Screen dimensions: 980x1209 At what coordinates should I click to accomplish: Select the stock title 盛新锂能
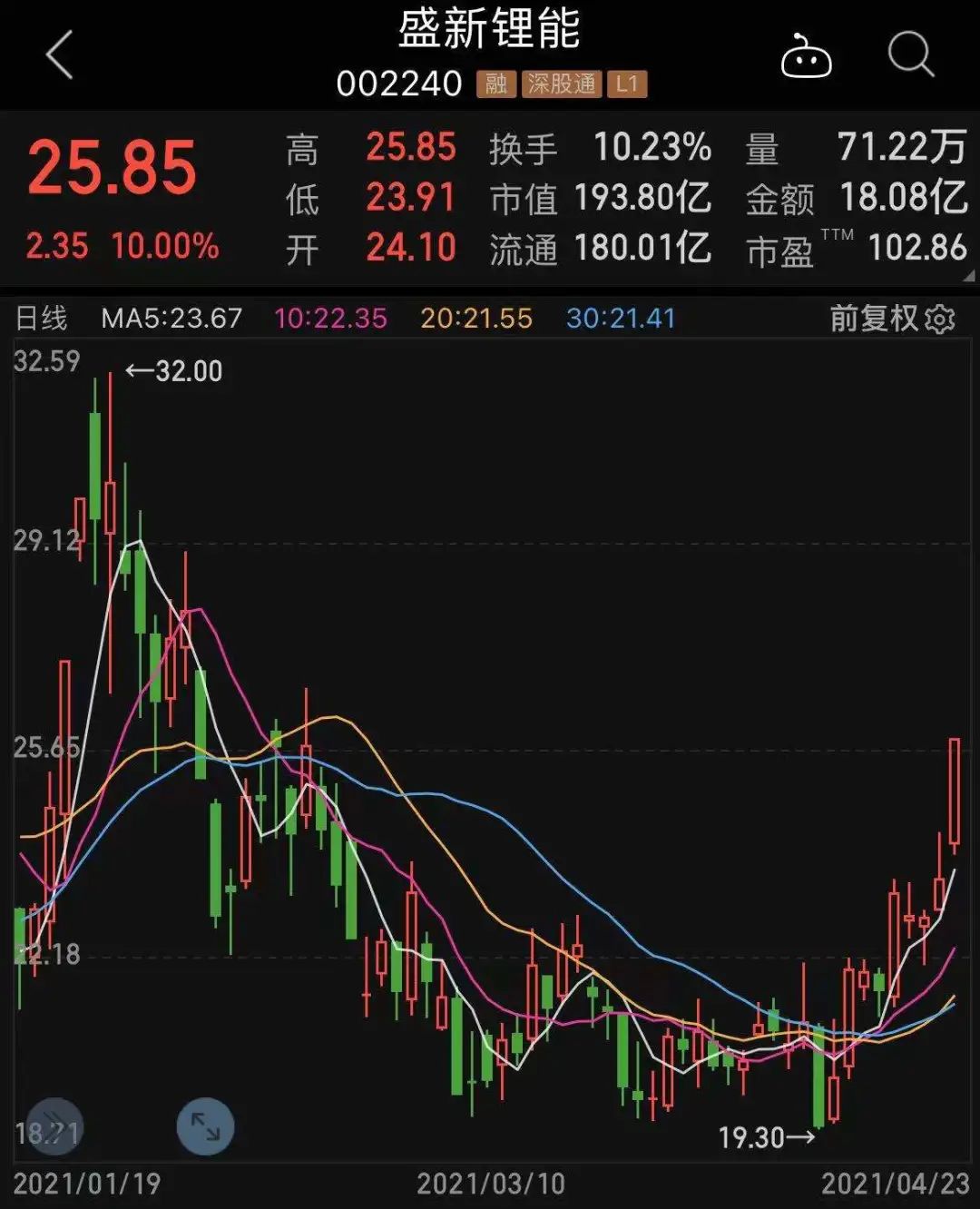(490, 30)
